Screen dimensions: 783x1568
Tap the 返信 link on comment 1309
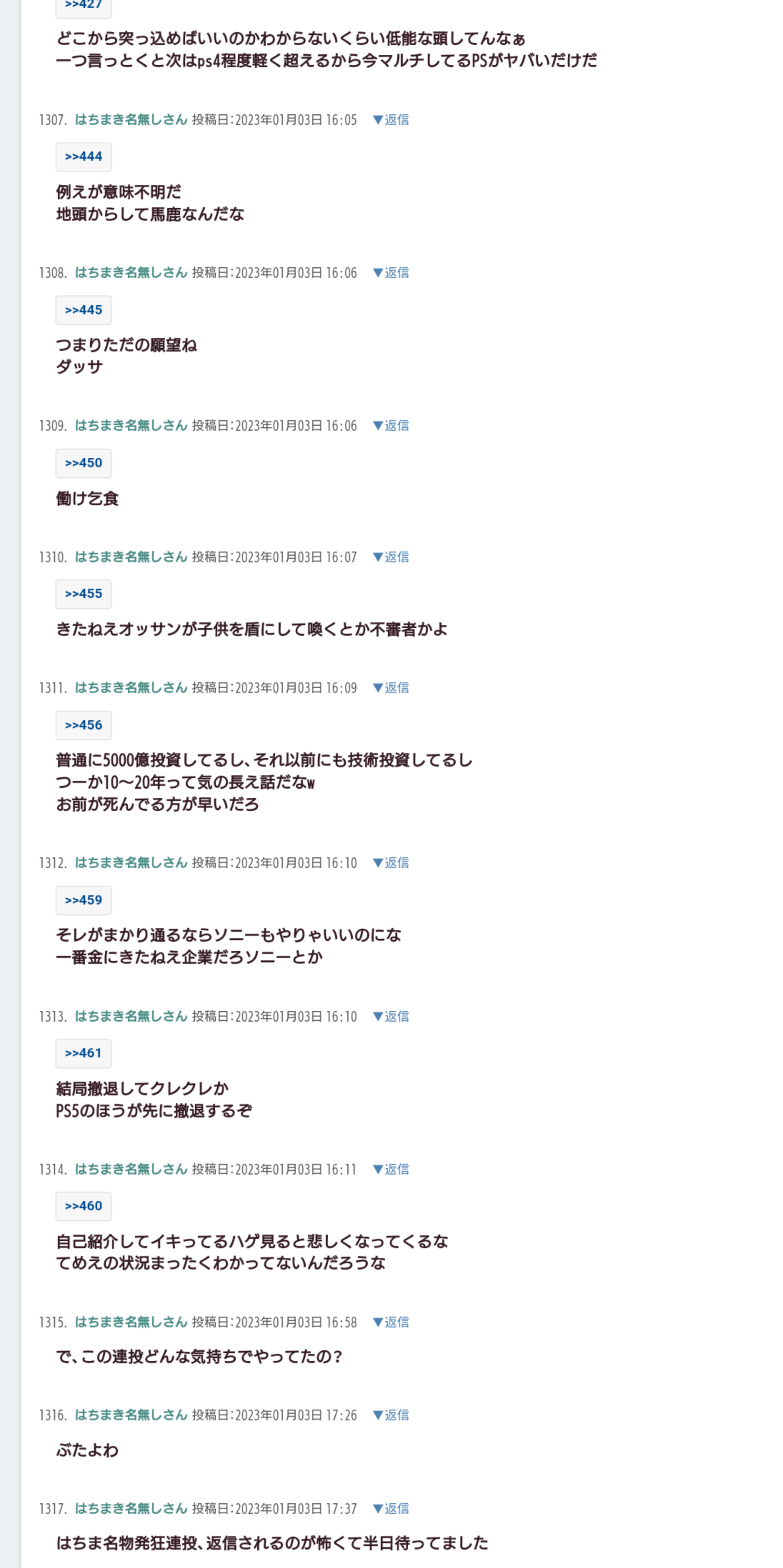[391, 425]
